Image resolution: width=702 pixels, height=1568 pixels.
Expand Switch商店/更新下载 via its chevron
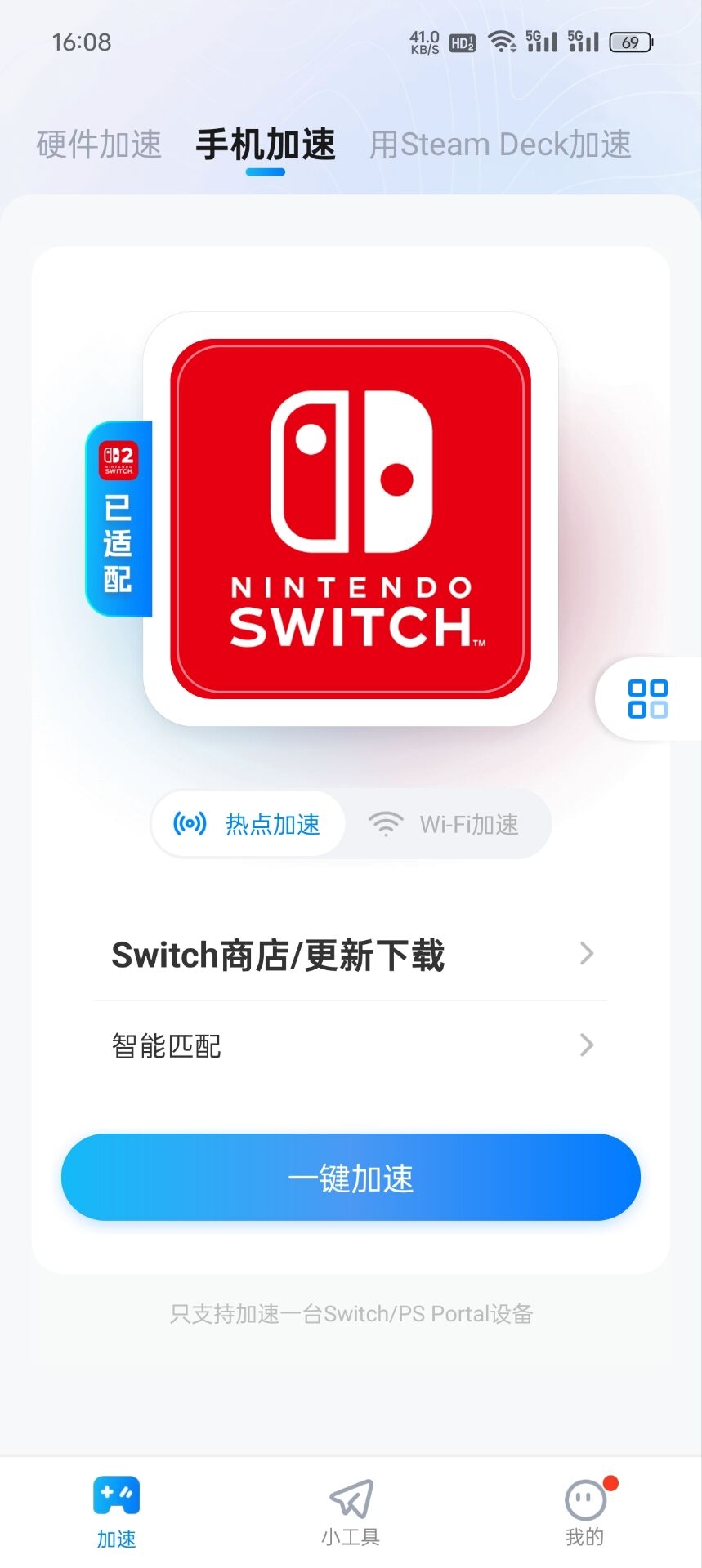tap(586, 953)
